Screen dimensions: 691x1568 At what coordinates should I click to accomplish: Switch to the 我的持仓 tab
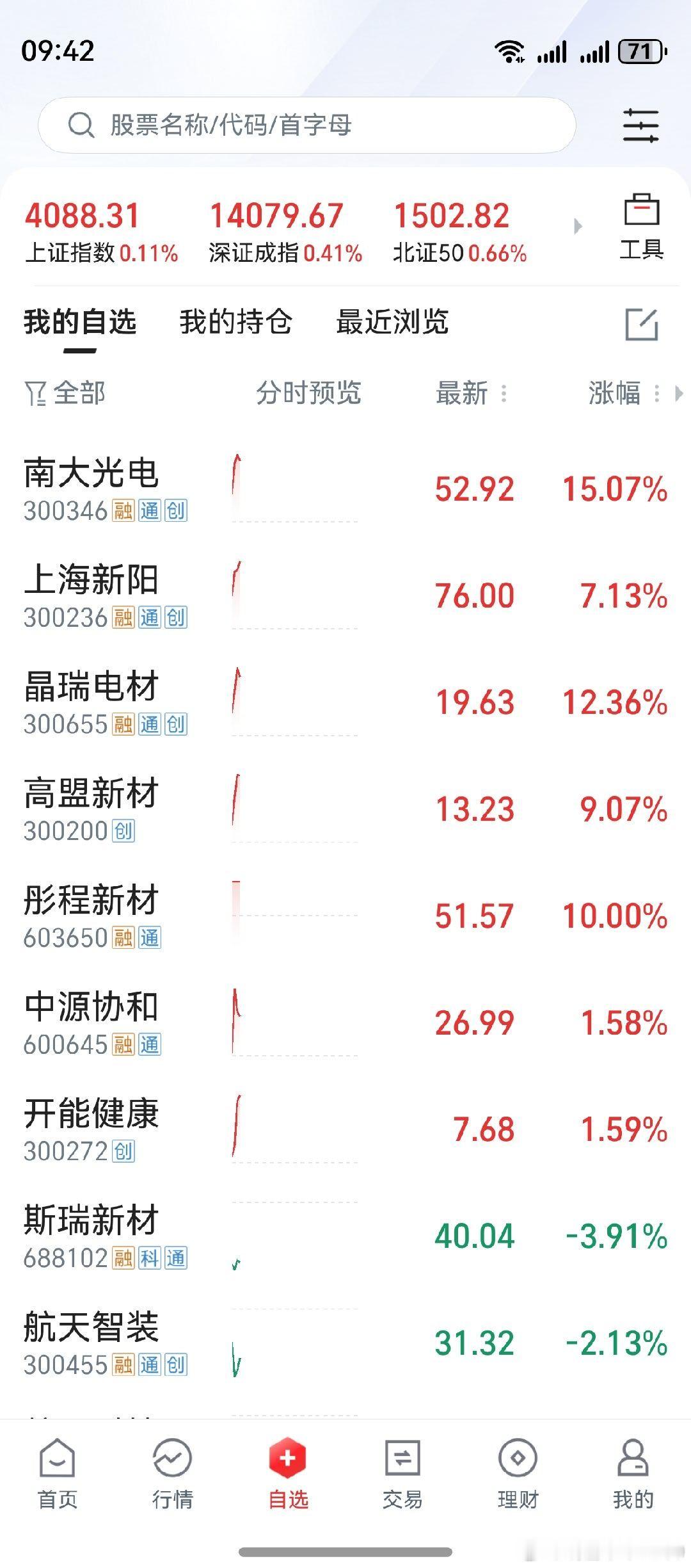(235, 324)
